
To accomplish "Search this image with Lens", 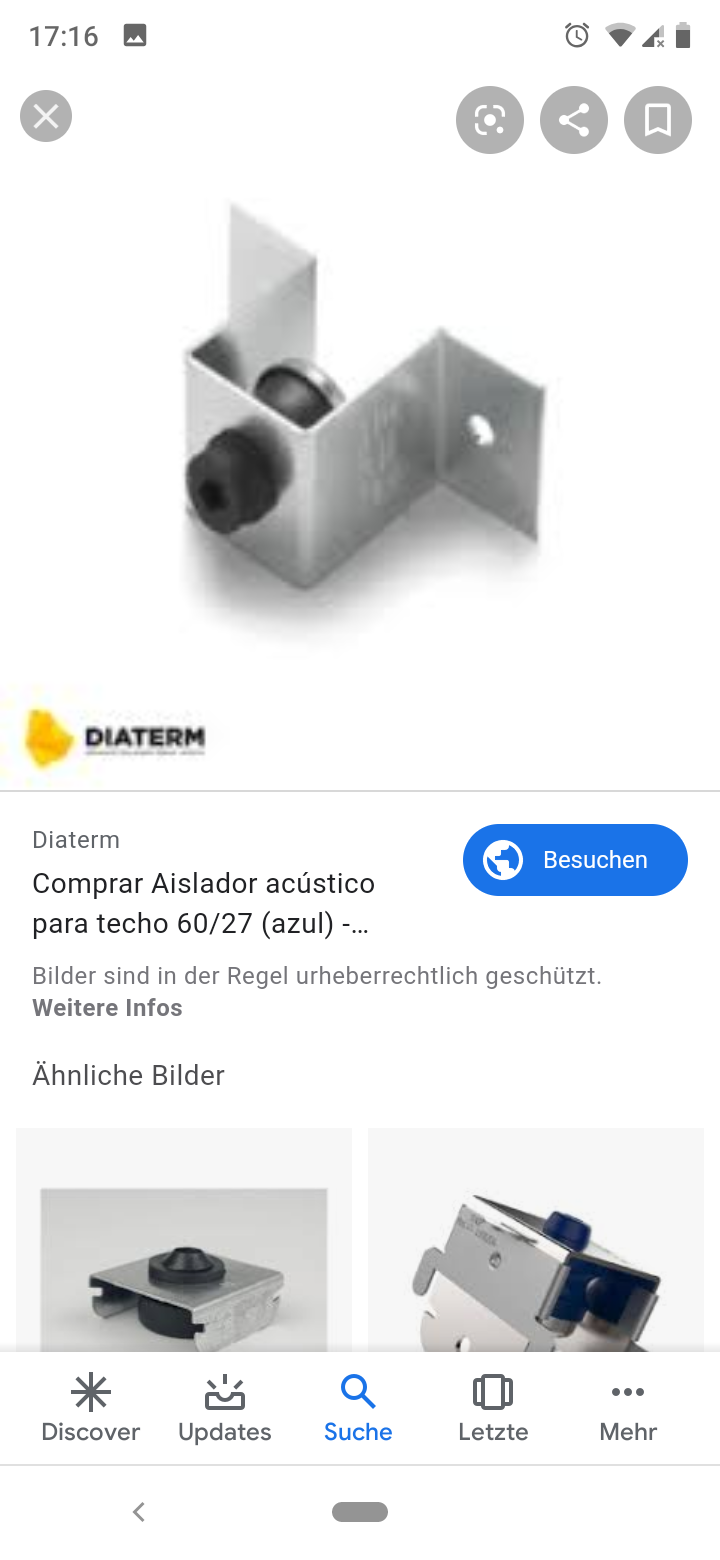I will pos(489,120).
